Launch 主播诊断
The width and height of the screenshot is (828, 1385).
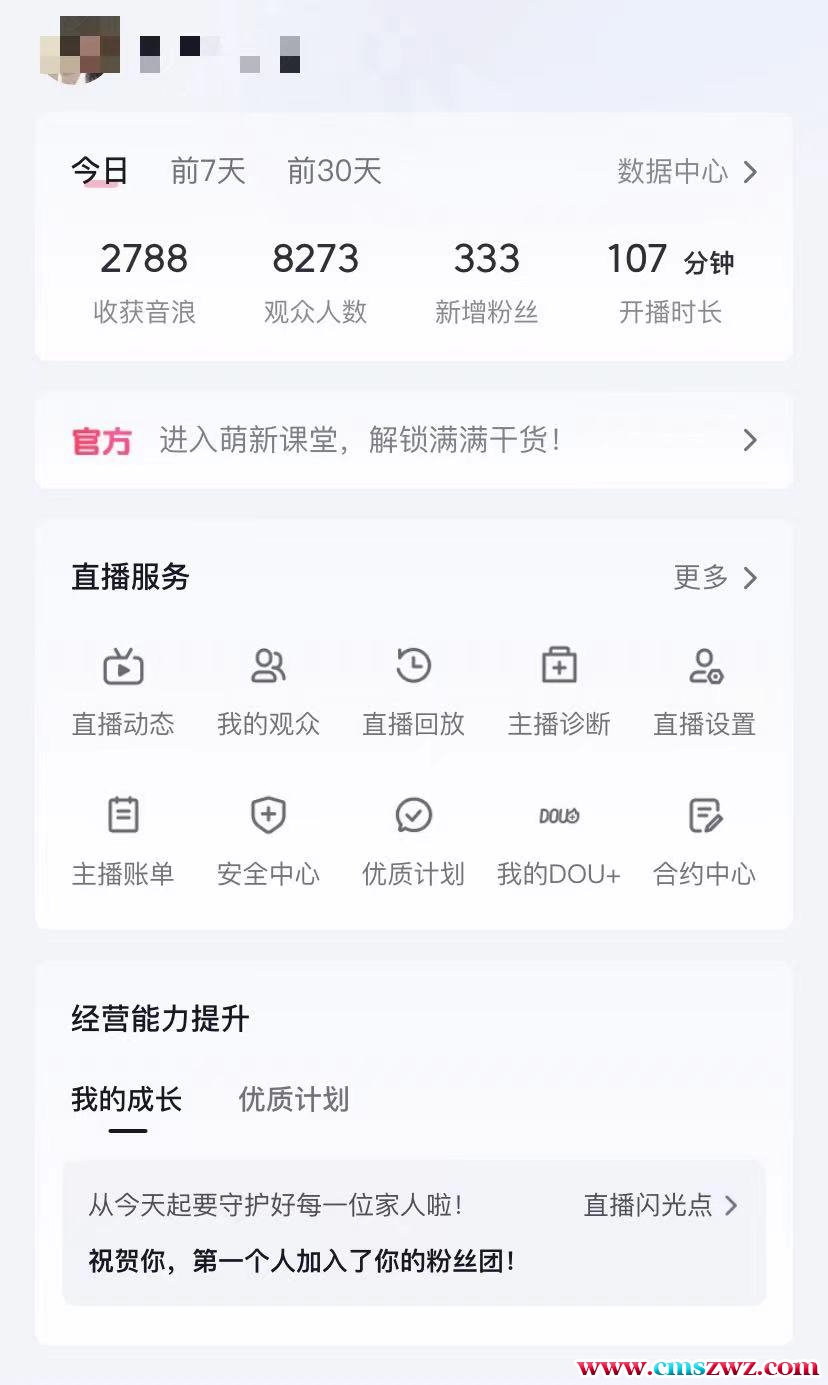[559, 689]
